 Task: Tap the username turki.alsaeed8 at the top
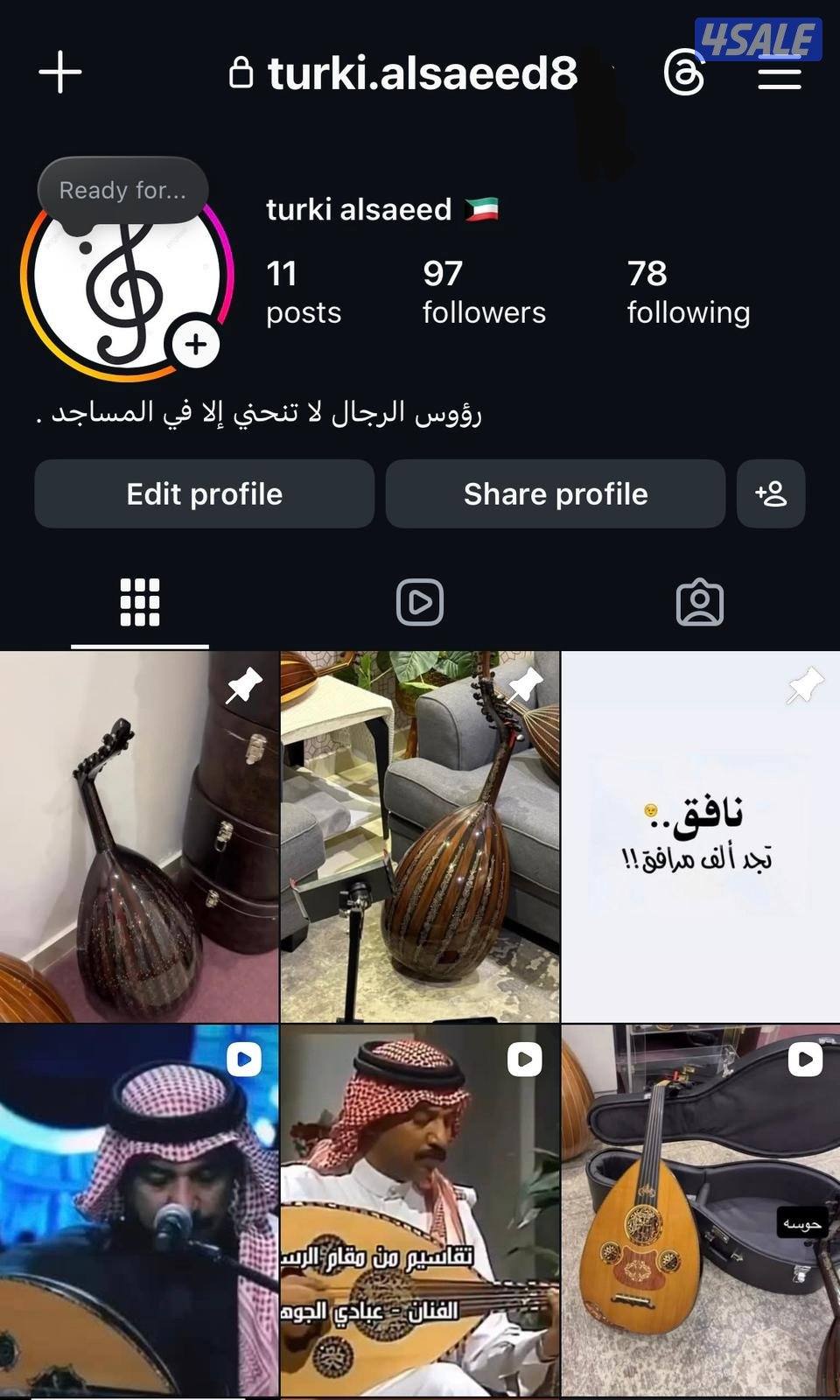pos(420,73)
